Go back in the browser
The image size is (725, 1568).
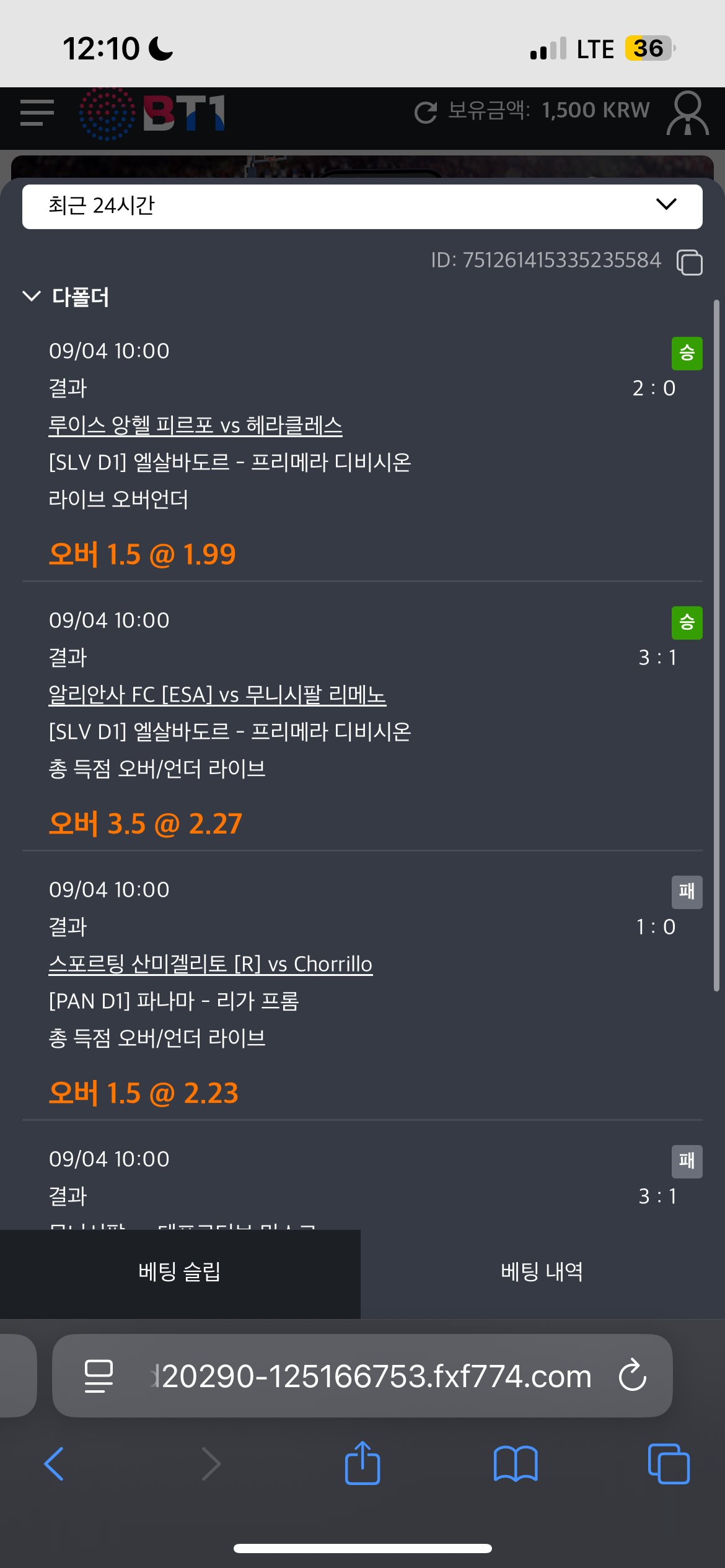point(54,1464)
